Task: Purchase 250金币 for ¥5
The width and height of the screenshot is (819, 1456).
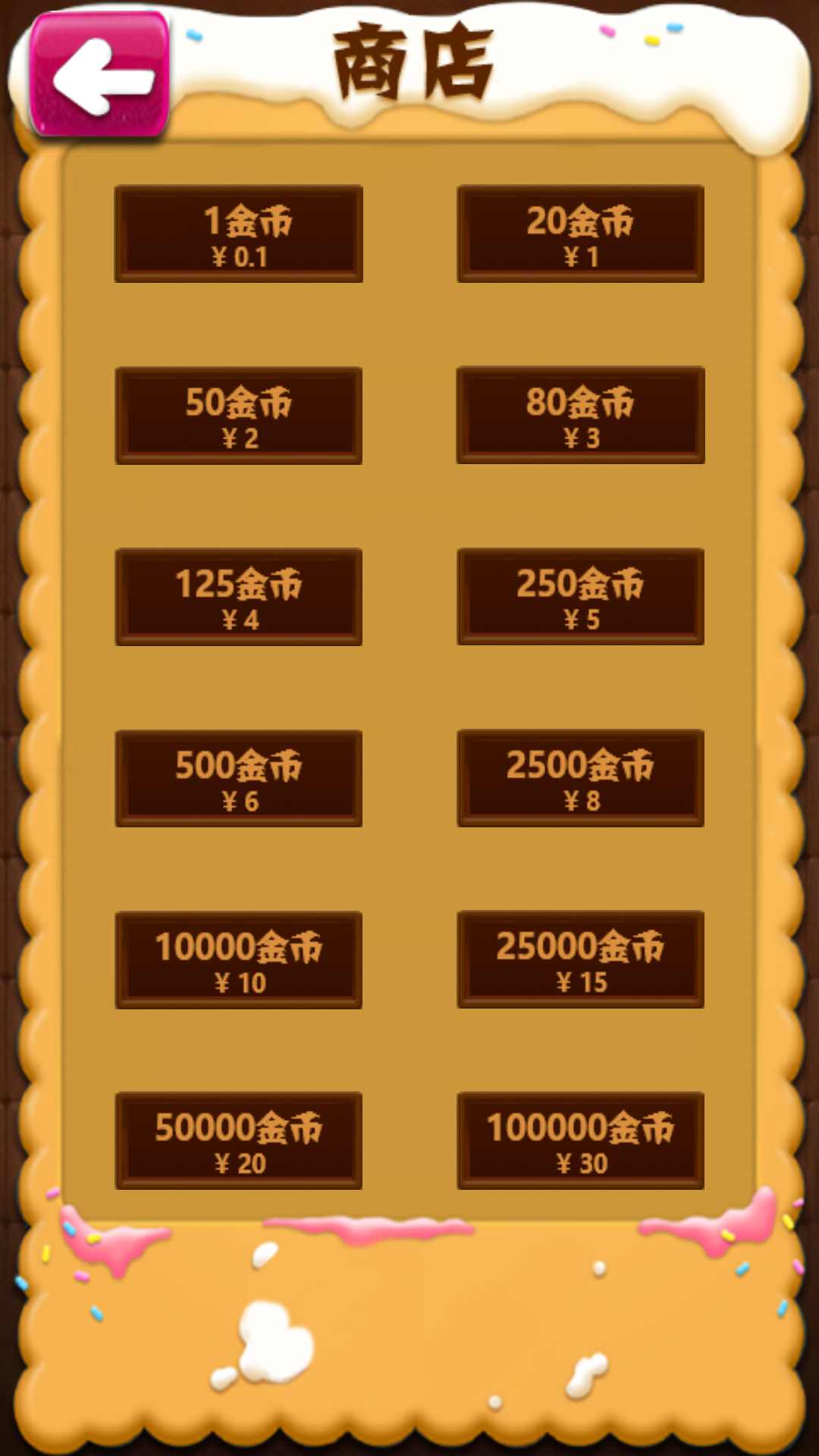Action: click(x=580, y=597)
